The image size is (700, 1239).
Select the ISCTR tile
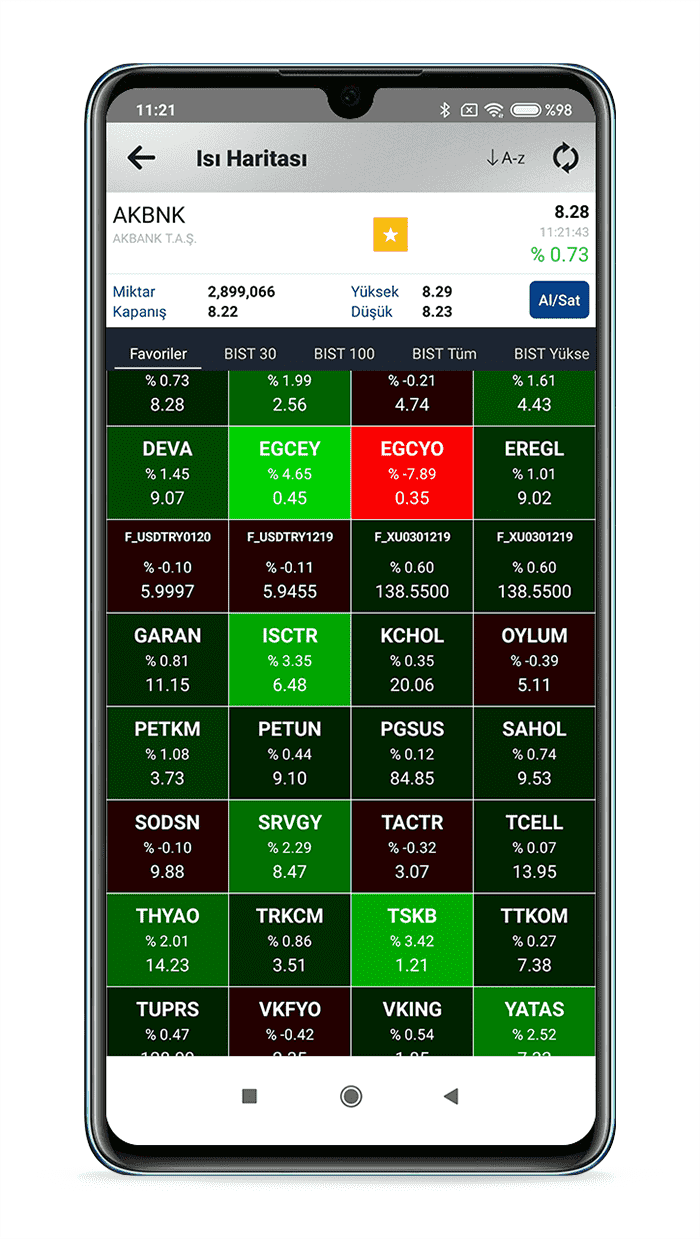290,660
